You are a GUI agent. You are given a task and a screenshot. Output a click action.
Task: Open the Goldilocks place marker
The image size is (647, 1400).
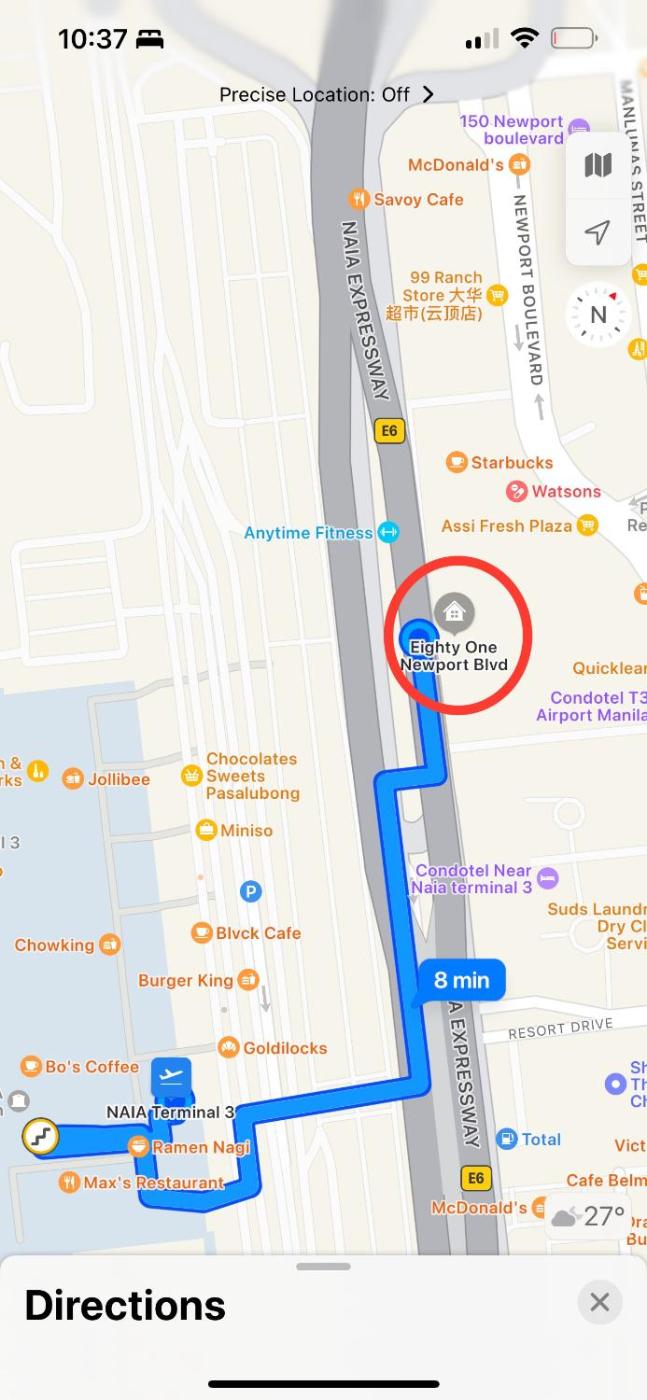click(230, 1048)
